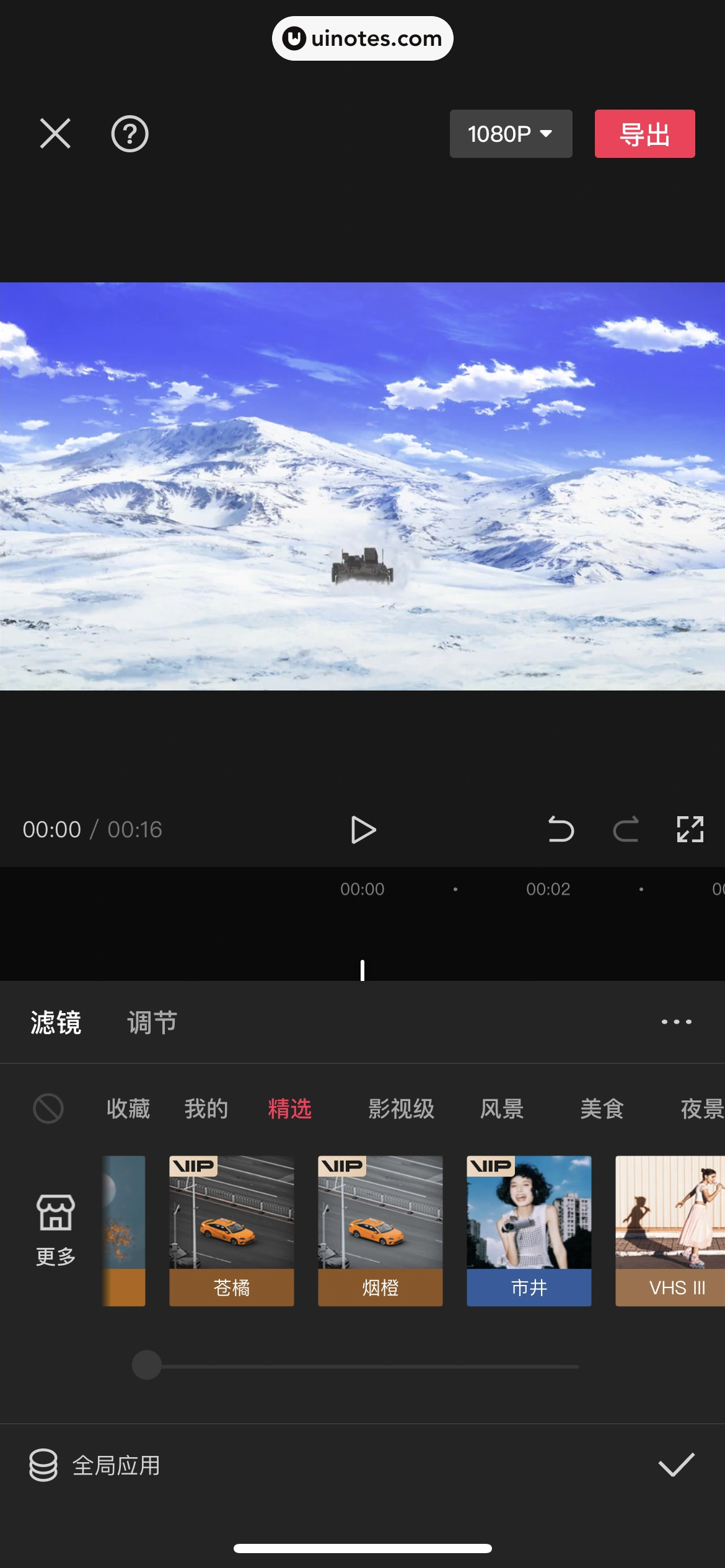Open the 1080P resolution dropdown
This screenshot has width=725, height=1568.
[x=511, y=134]
